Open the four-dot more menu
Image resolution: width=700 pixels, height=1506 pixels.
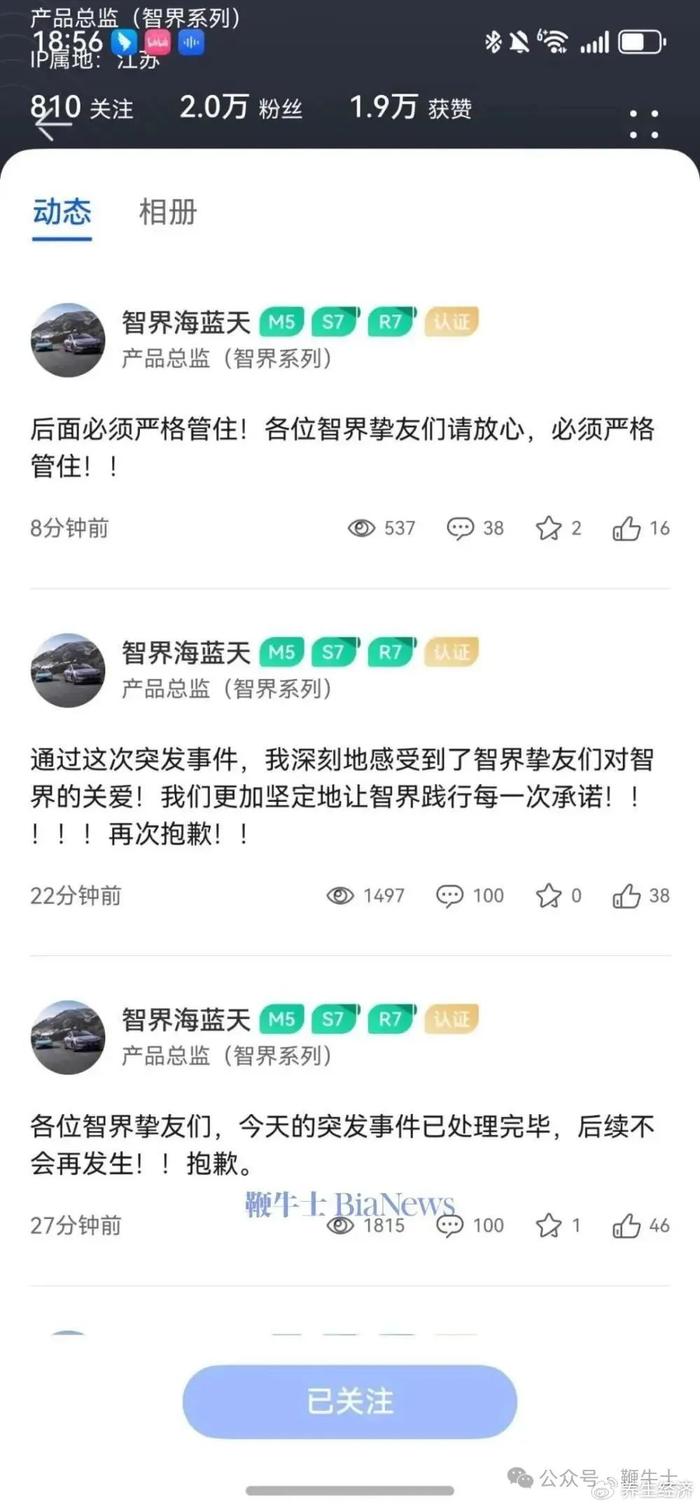[x=643, y=123]
